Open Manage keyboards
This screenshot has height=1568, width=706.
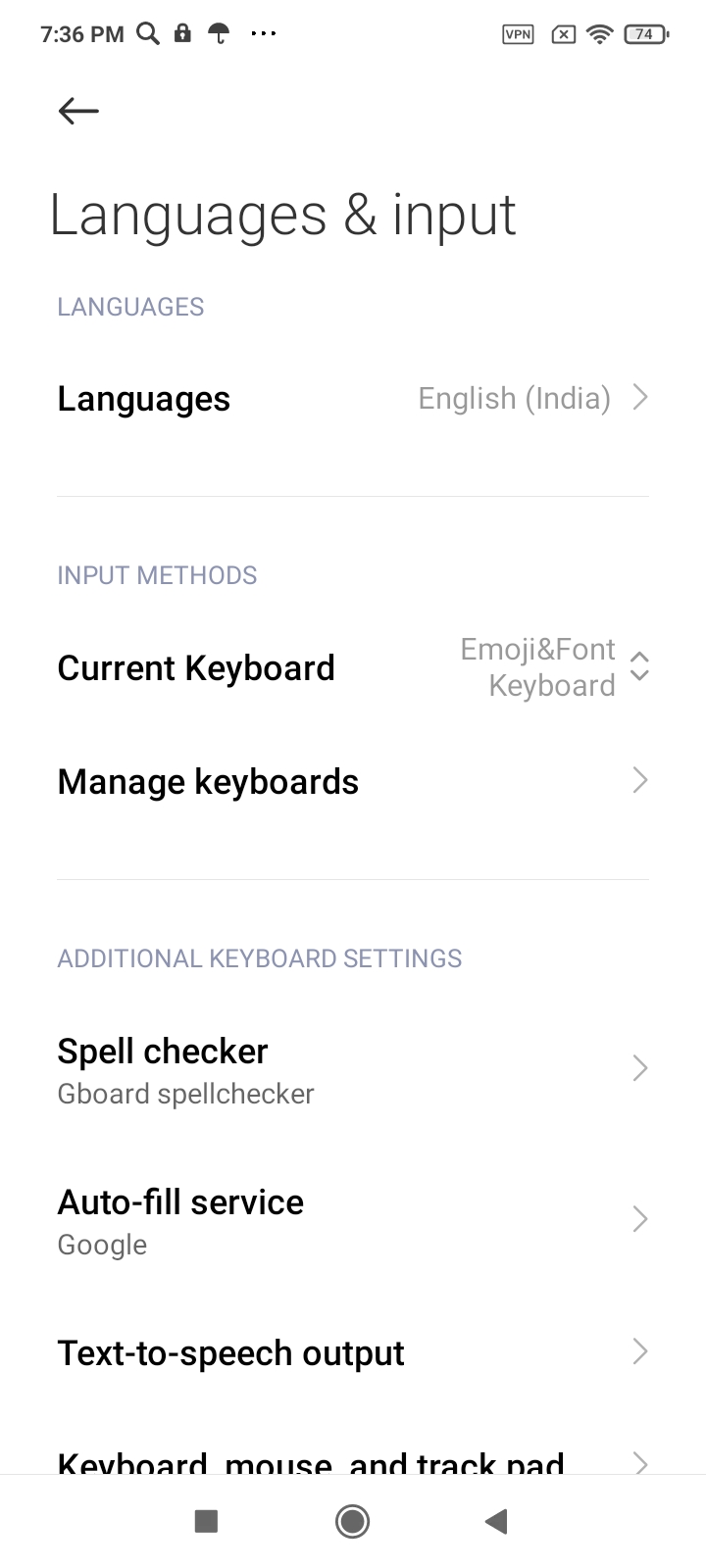353,781
